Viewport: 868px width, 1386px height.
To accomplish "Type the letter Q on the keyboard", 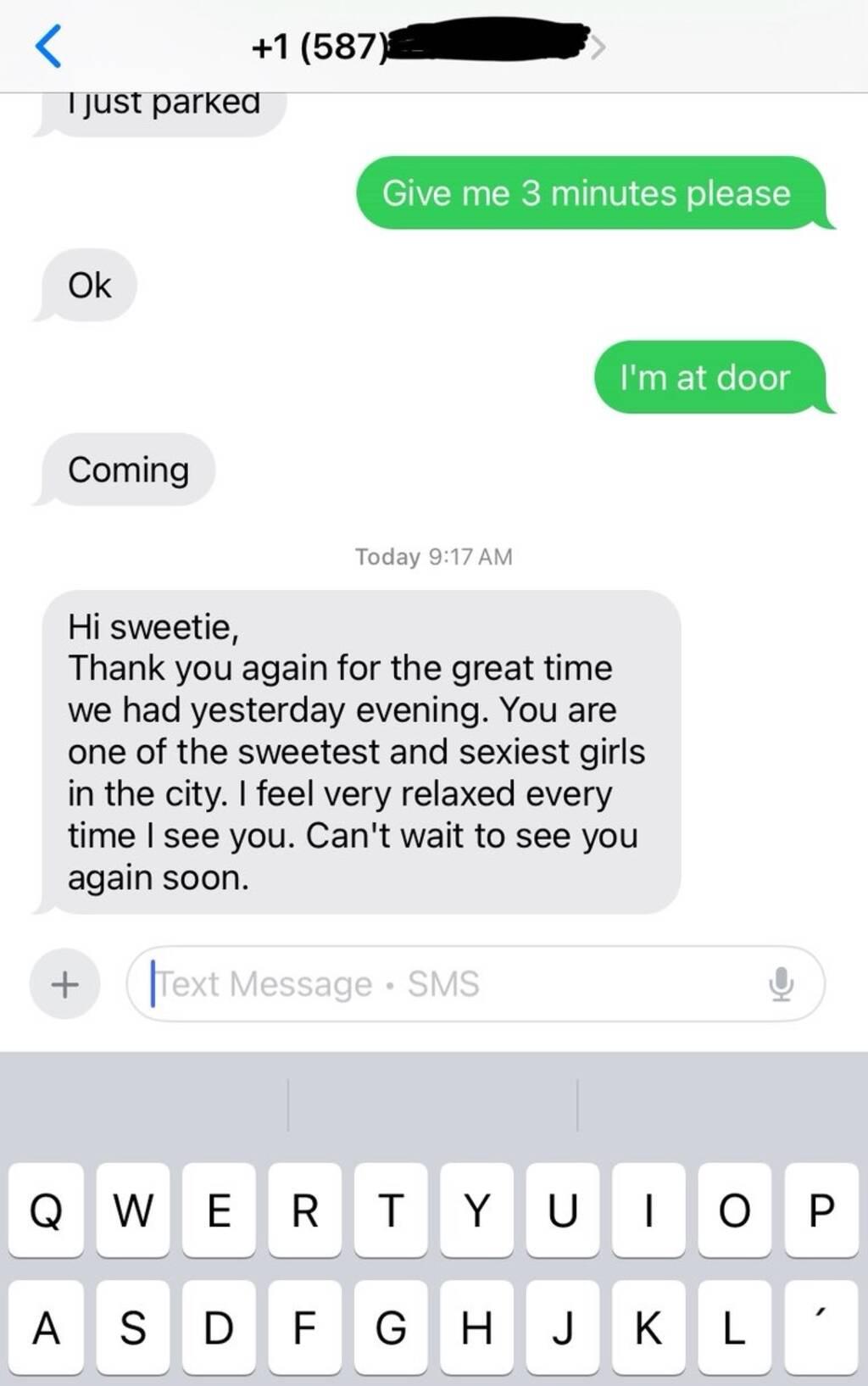I will coord(47,1210).
